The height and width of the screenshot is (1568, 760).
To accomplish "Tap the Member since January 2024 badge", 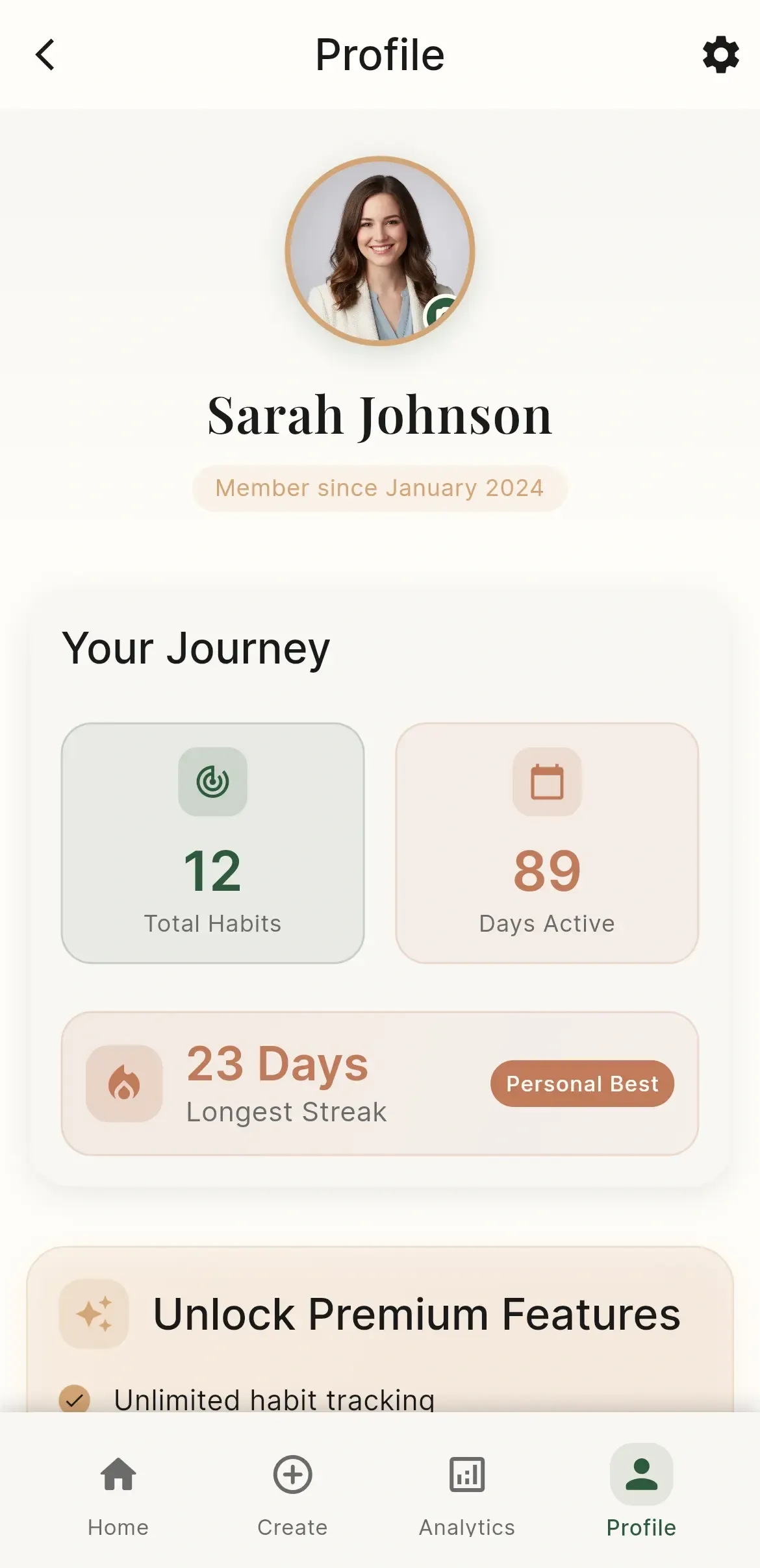I will (x=380, y=488).
